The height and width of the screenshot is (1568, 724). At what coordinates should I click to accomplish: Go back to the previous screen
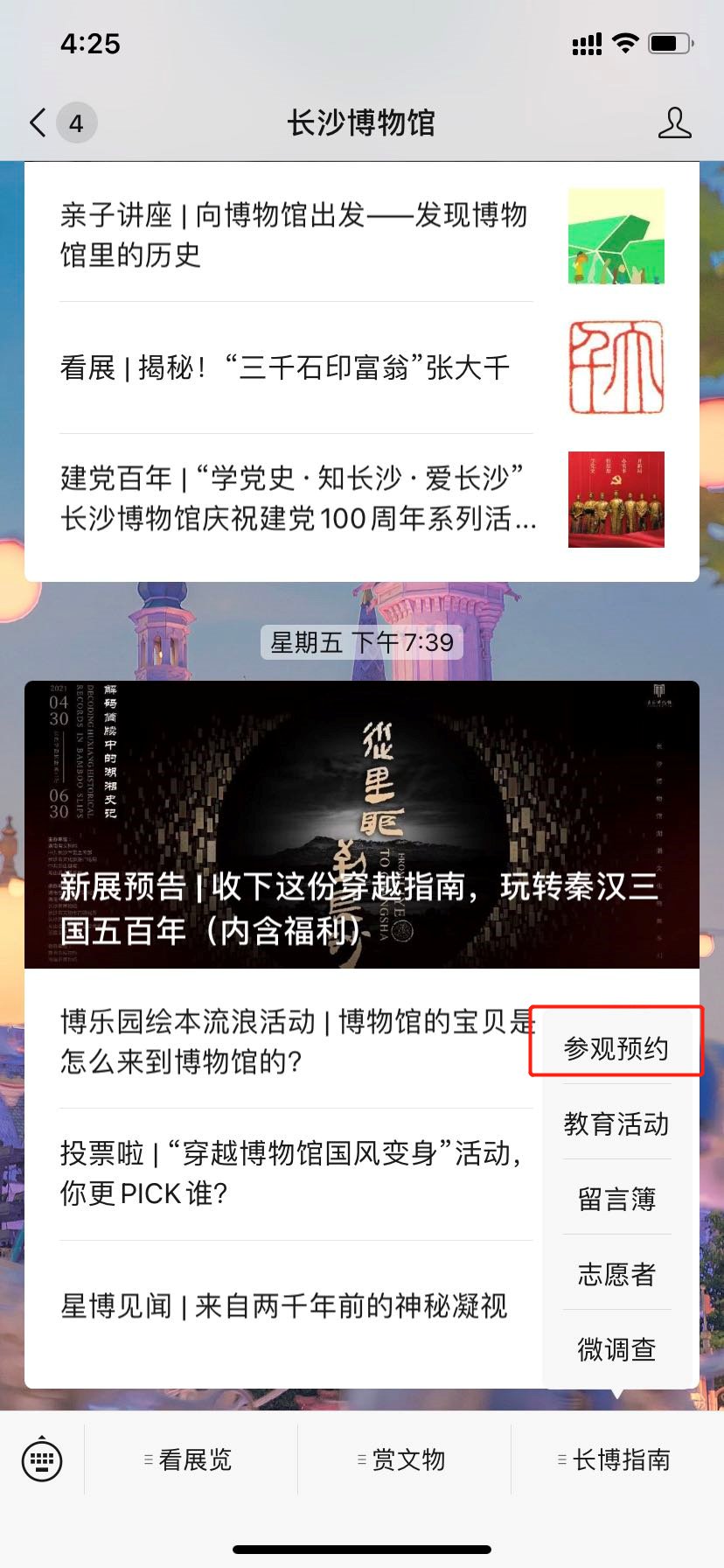pyautogui.click(x=38, y=122)
